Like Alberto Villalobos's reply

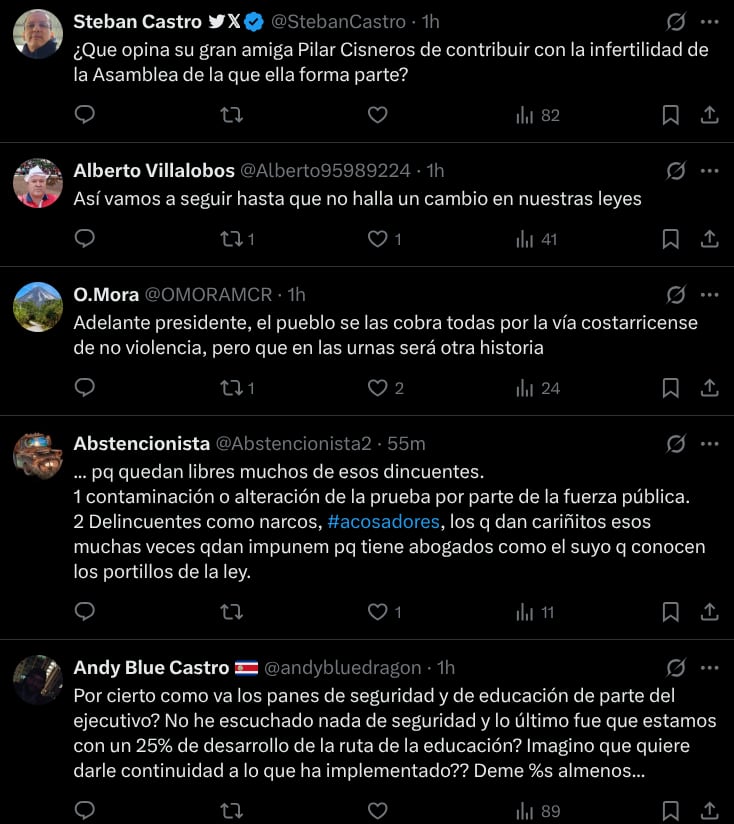tap(377, 239)
